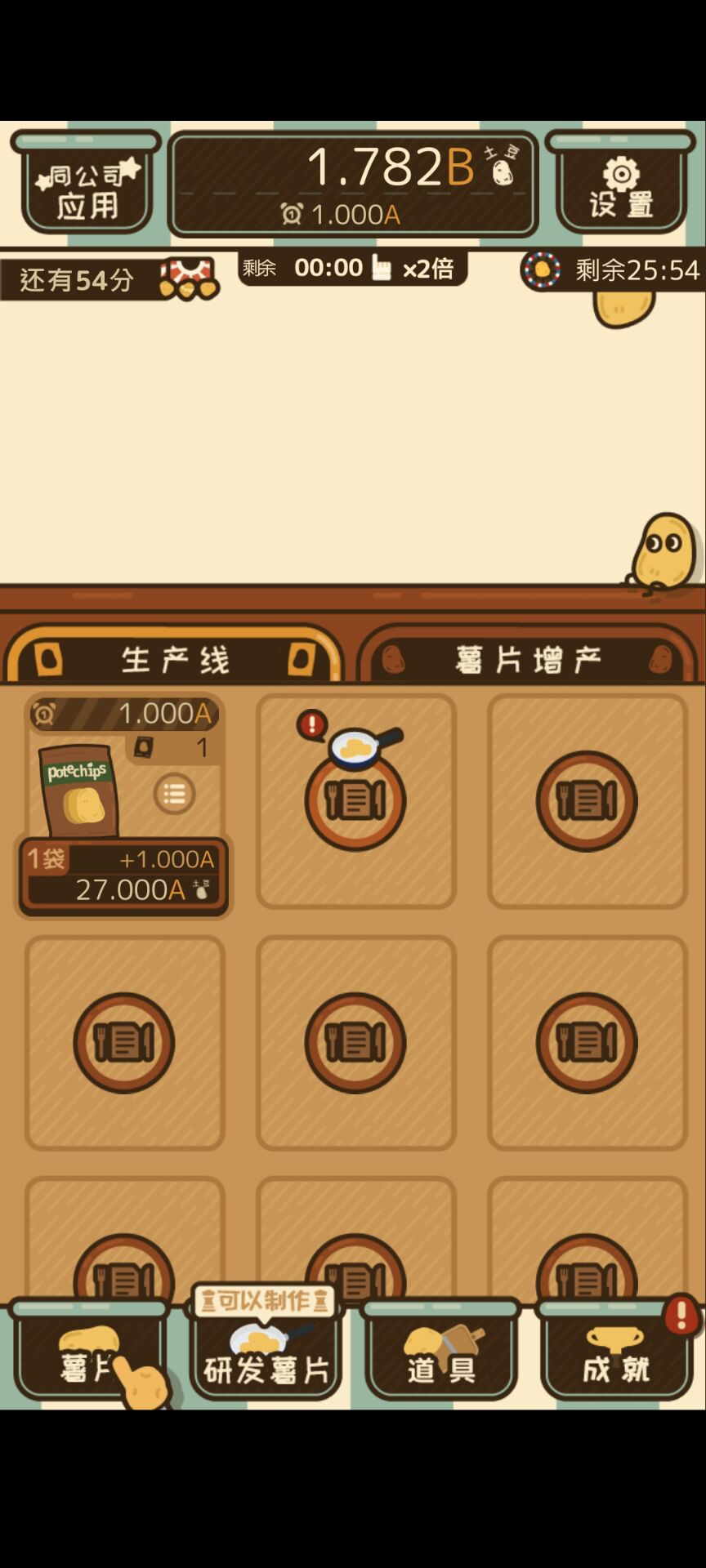
Task: Buy 1袋 upgrade for 27.000A
Action: pos(123,875)
